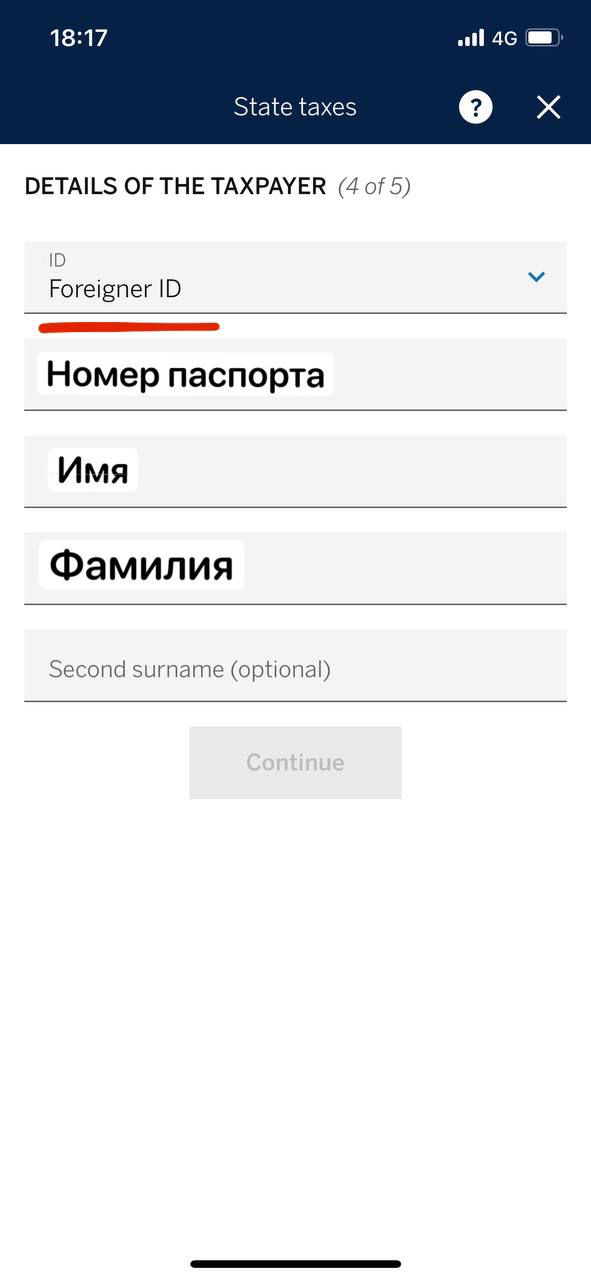591x1280 pixels.
Task: Focus the Имя name field
Action: click(295, 471)
